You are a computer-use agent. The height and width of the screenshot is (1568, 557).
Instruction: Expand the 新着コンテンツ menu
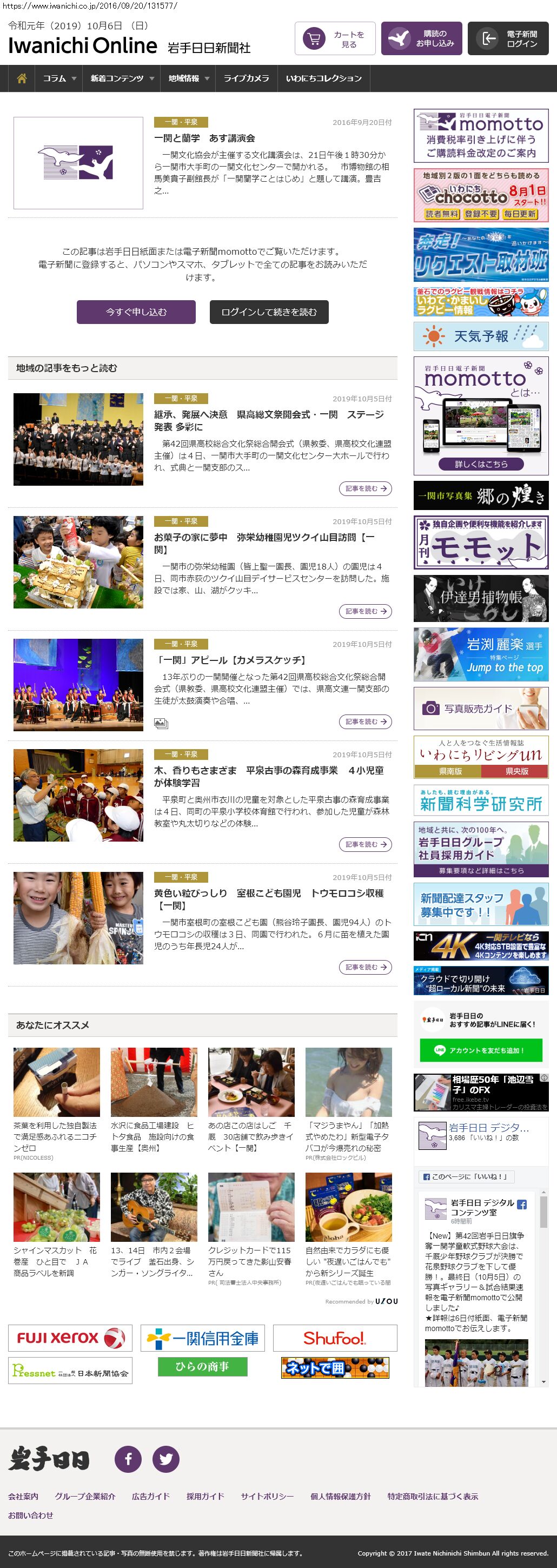tap(121, 78)
